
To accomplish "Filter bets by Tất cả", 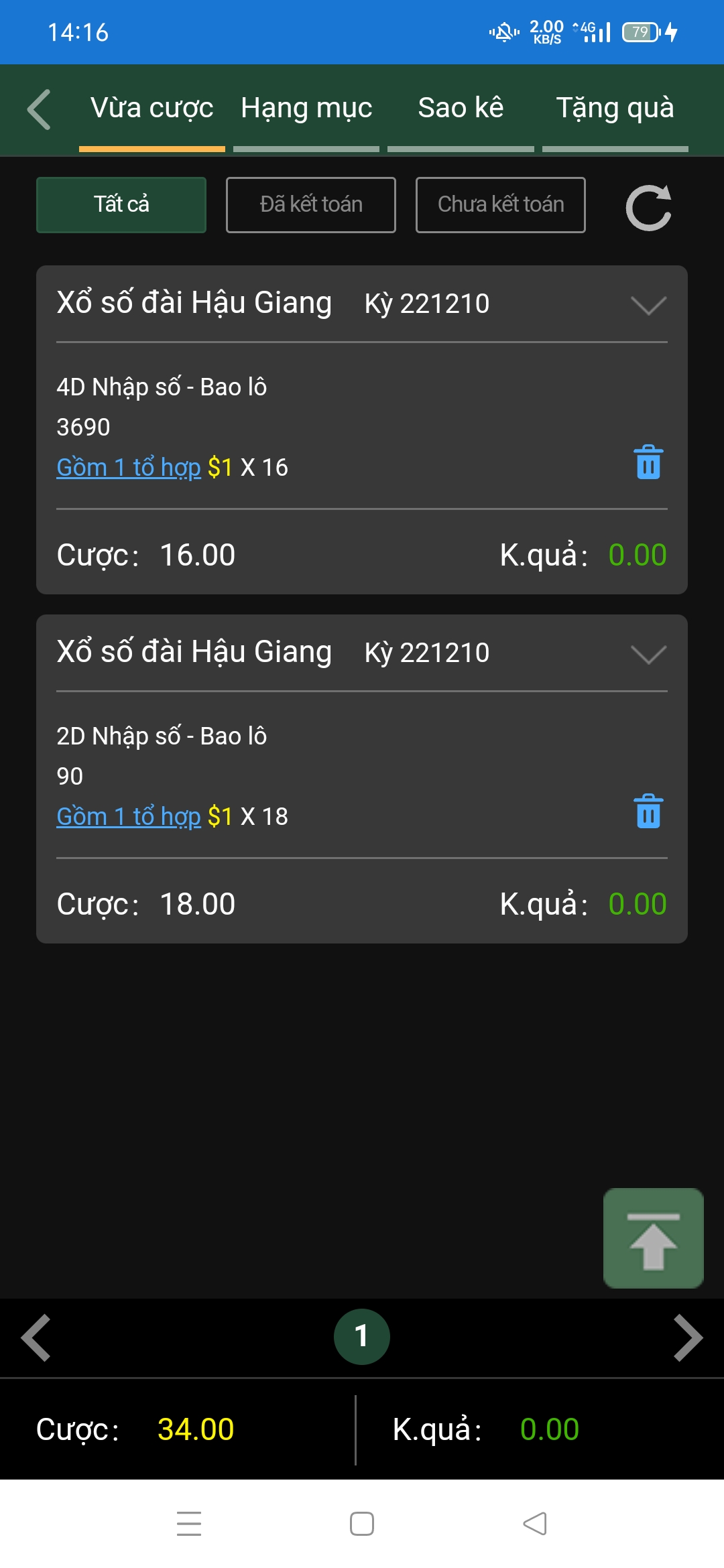I will point(121,205).
